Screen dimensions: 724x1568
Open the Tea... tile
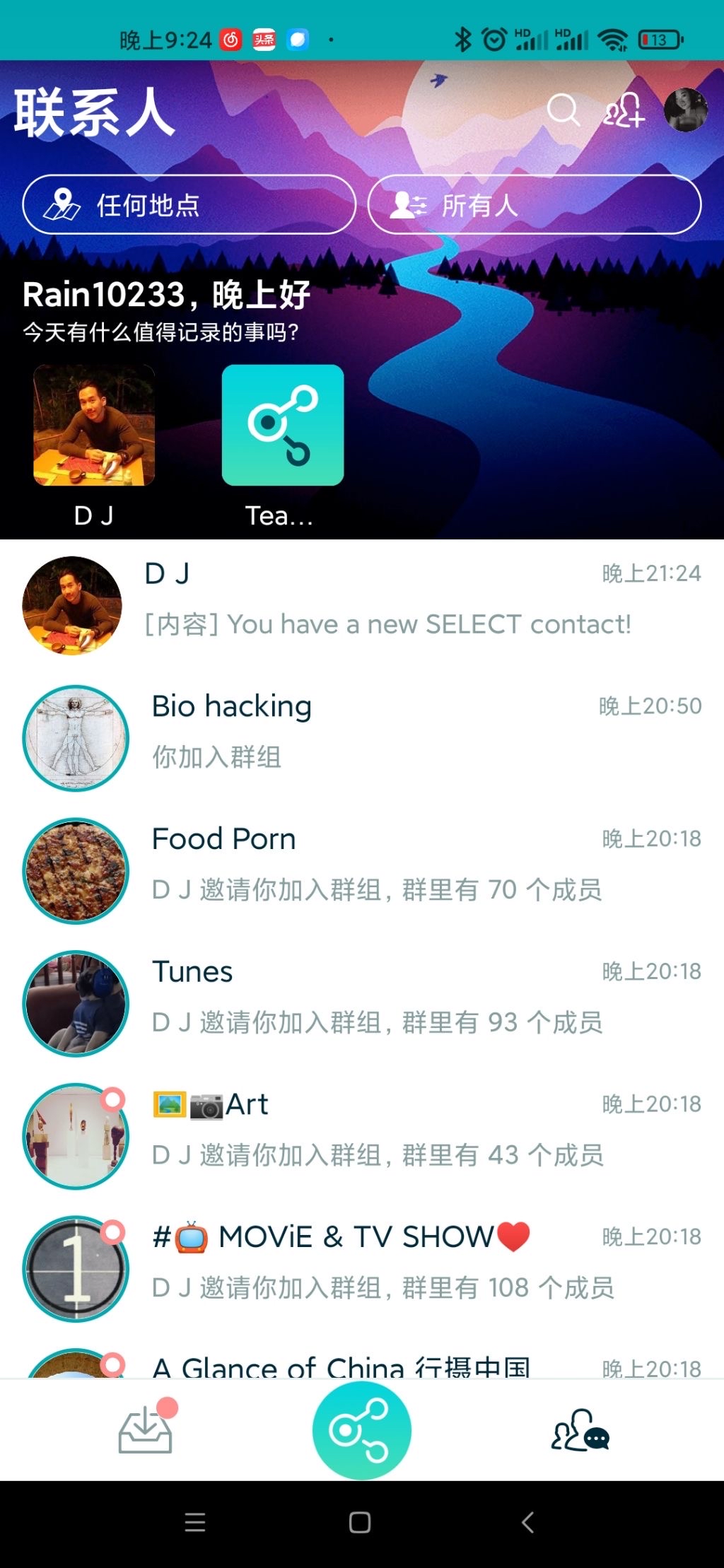(282, 426)
